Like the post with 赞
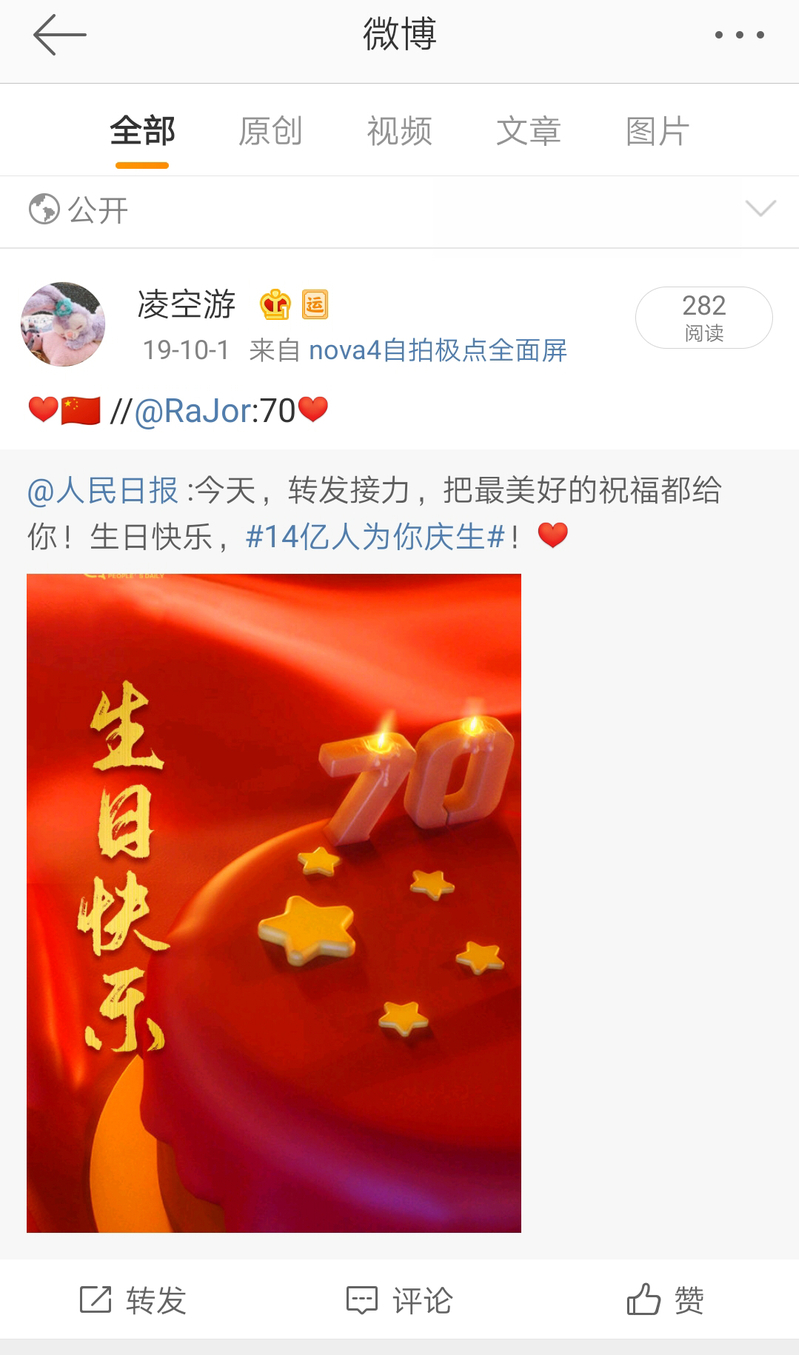 tap(665, 1300)
